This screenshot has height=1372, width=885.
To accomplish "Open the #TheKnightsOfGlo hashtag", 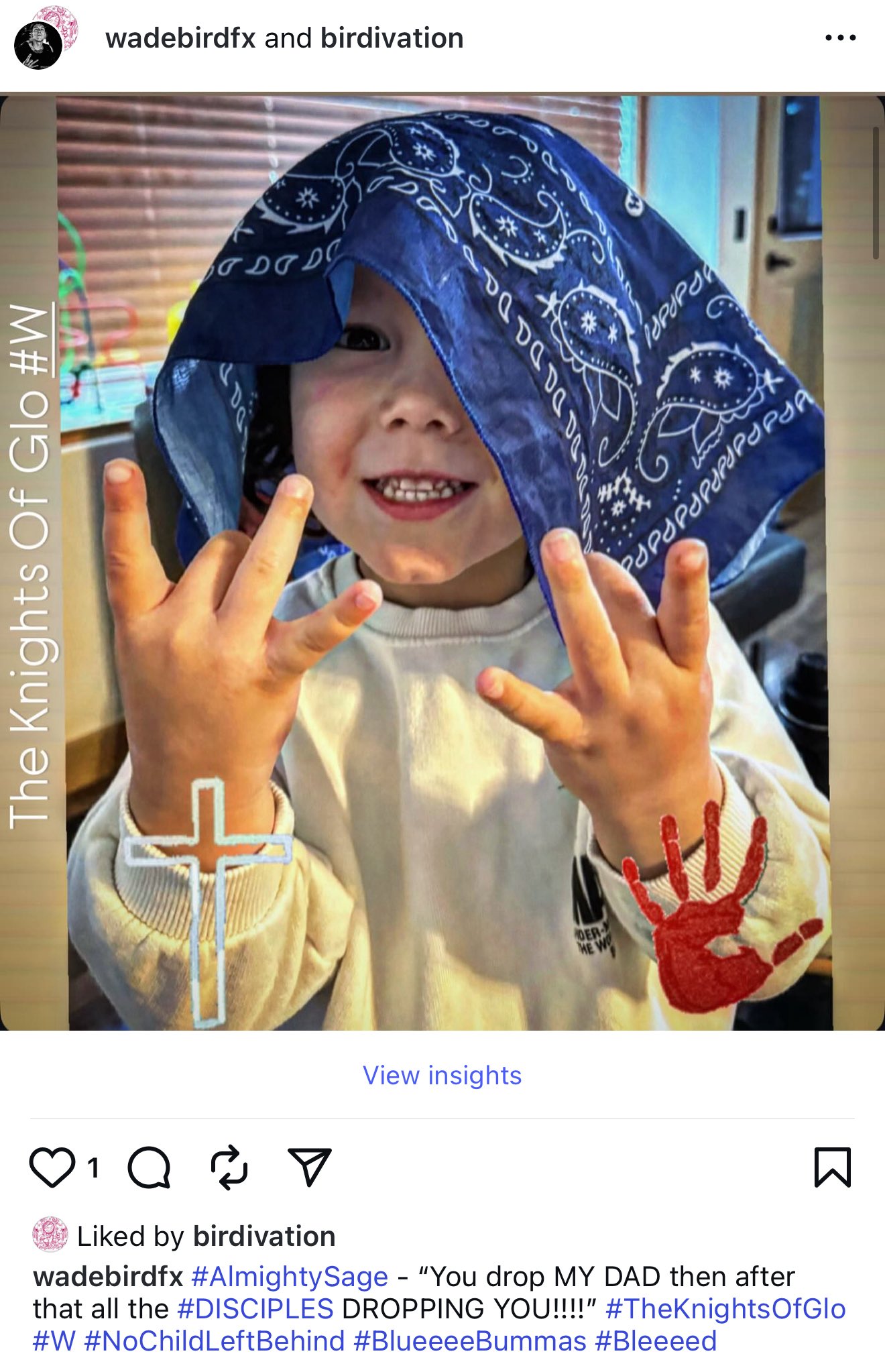I will [725, 1308].
